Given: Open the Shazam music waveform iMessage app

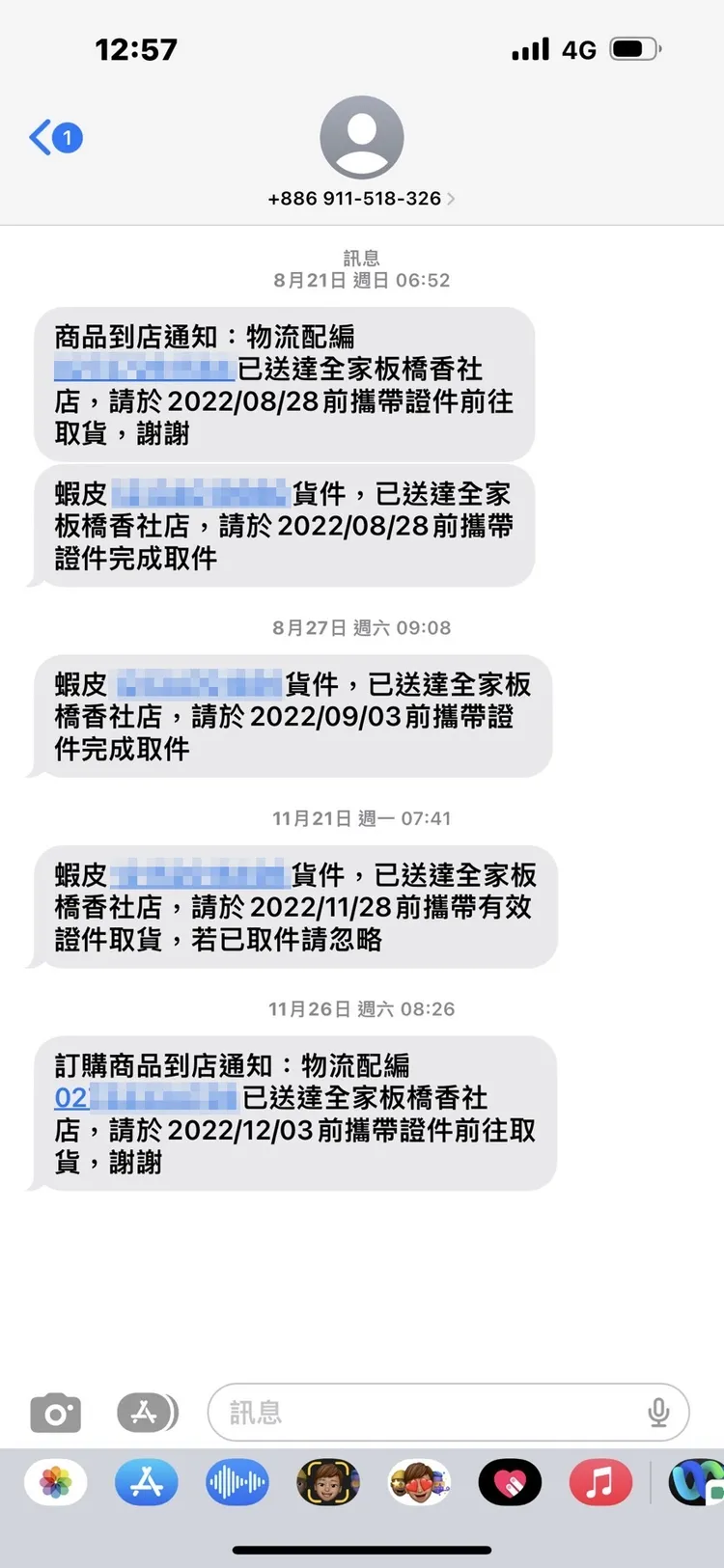Looking at the screenshot, I should point(237,1483).
